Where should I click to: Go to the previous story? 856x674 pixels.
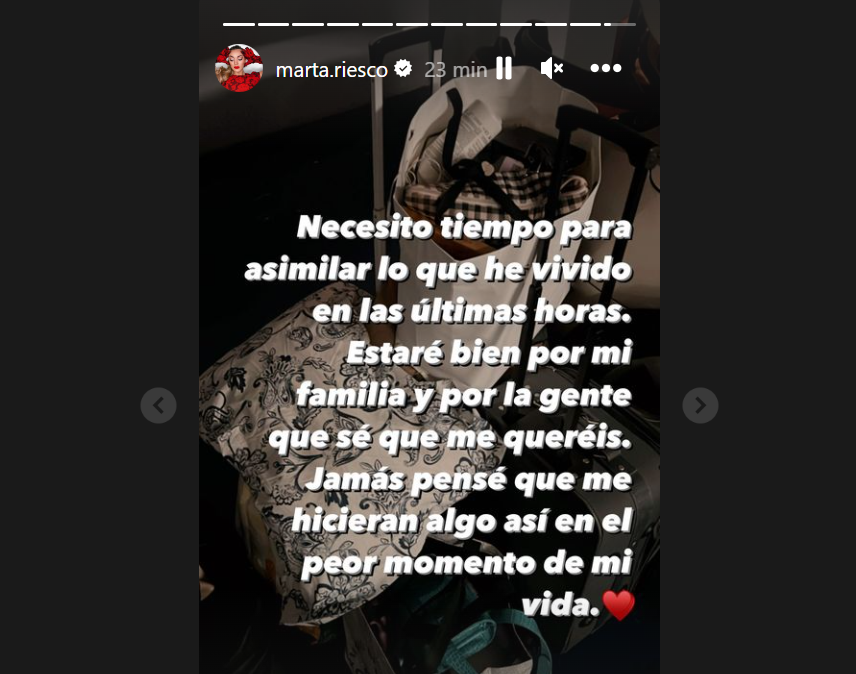tap(158, 405)
